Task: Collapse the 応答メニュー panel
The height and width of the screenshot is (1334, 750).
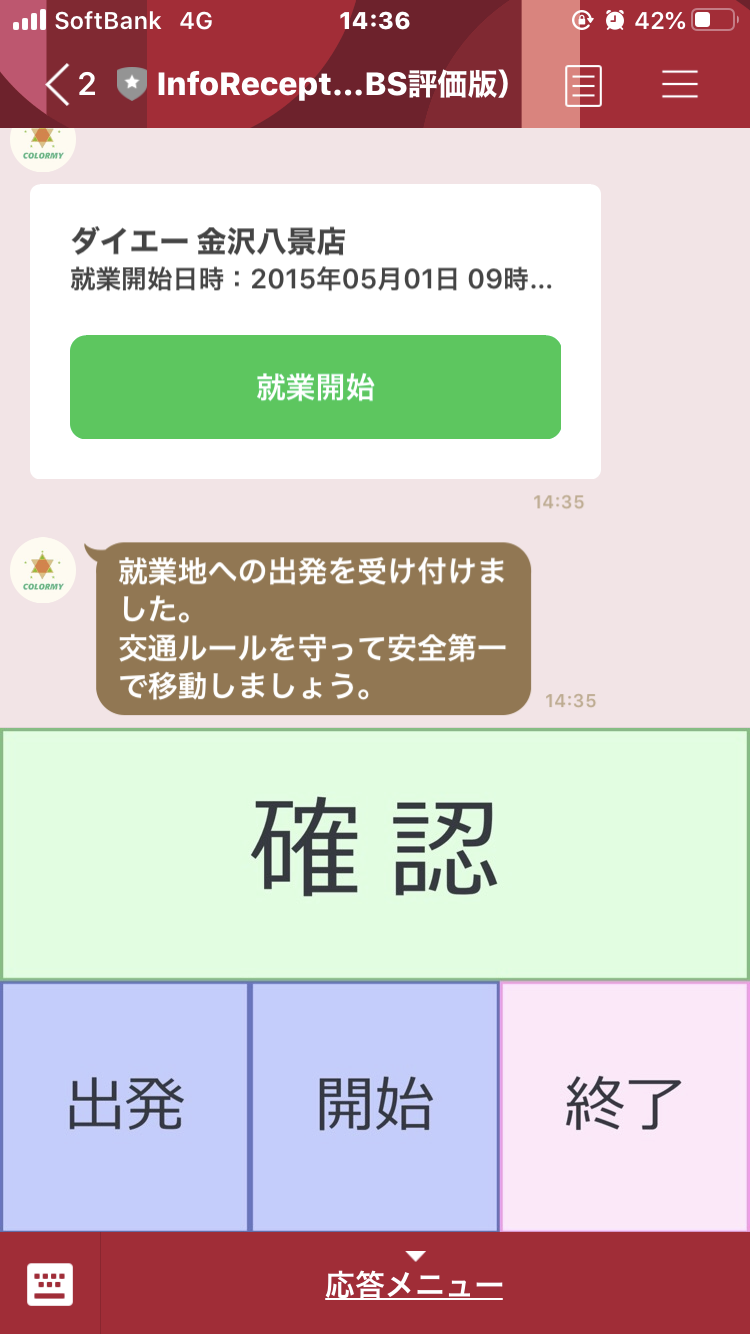Action: click(x=414, y=1282)
